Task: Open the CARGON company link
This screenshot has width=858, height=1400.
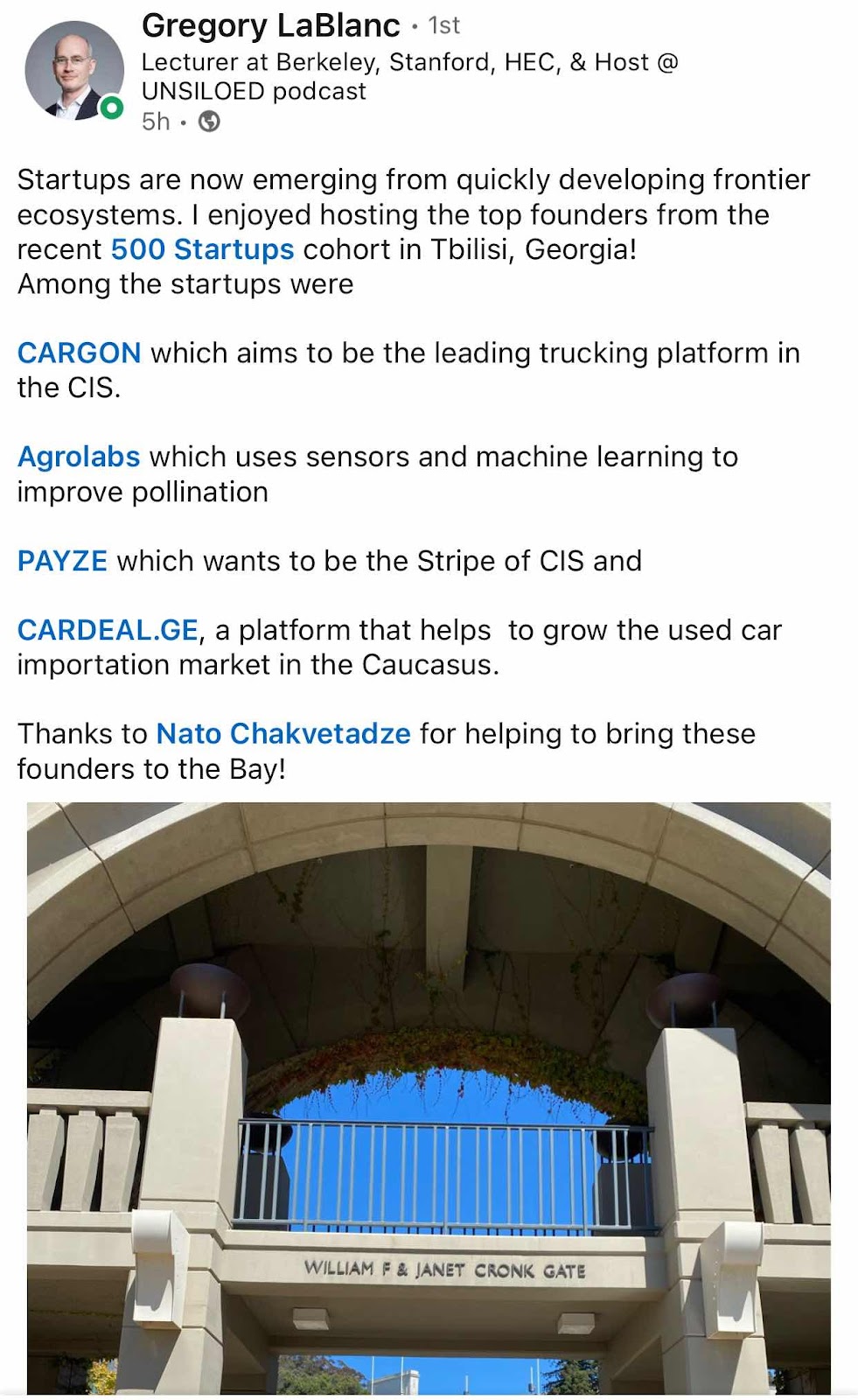Action: coord(79,353)
